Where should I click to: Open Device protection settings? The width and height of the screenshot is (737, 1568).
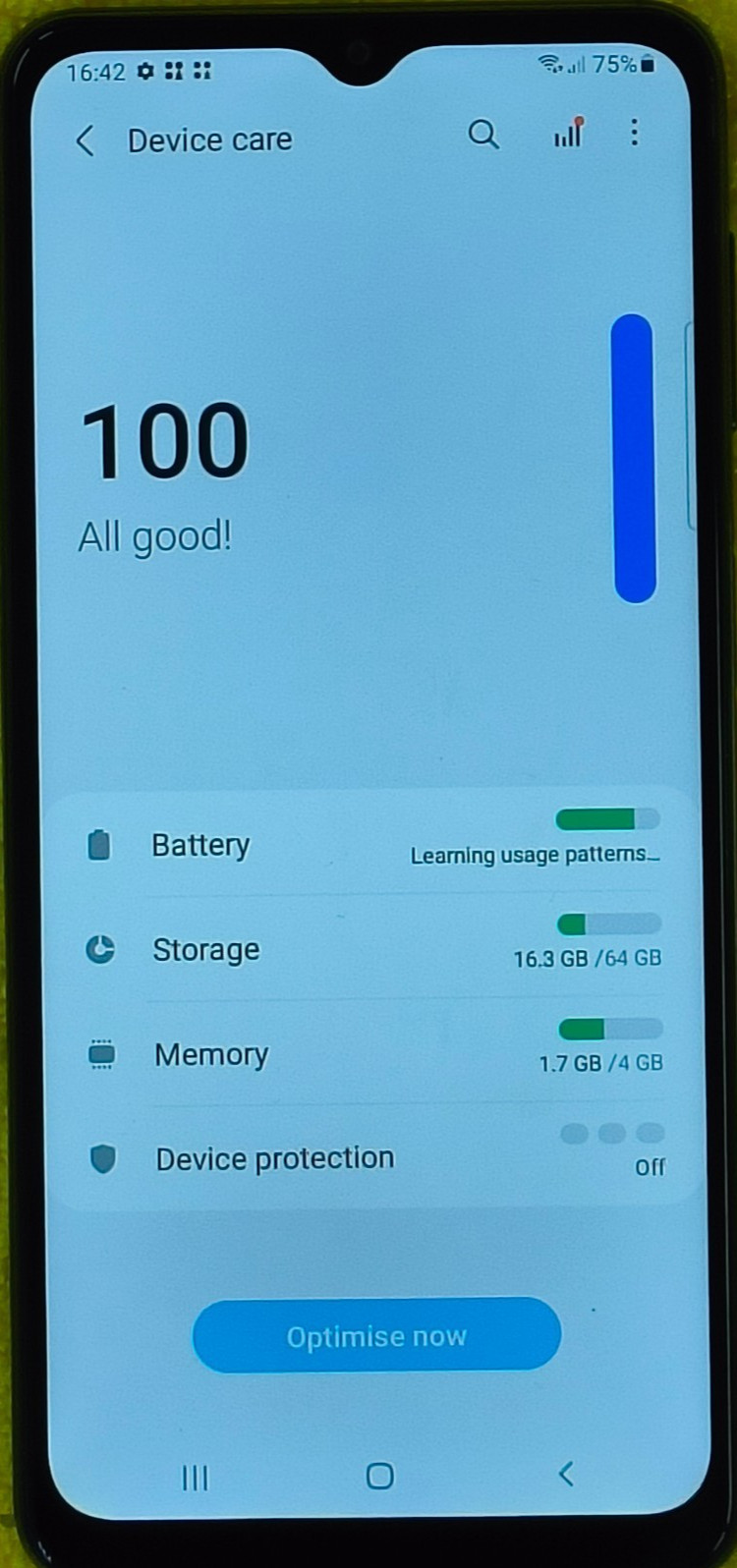pos(373,1159)
